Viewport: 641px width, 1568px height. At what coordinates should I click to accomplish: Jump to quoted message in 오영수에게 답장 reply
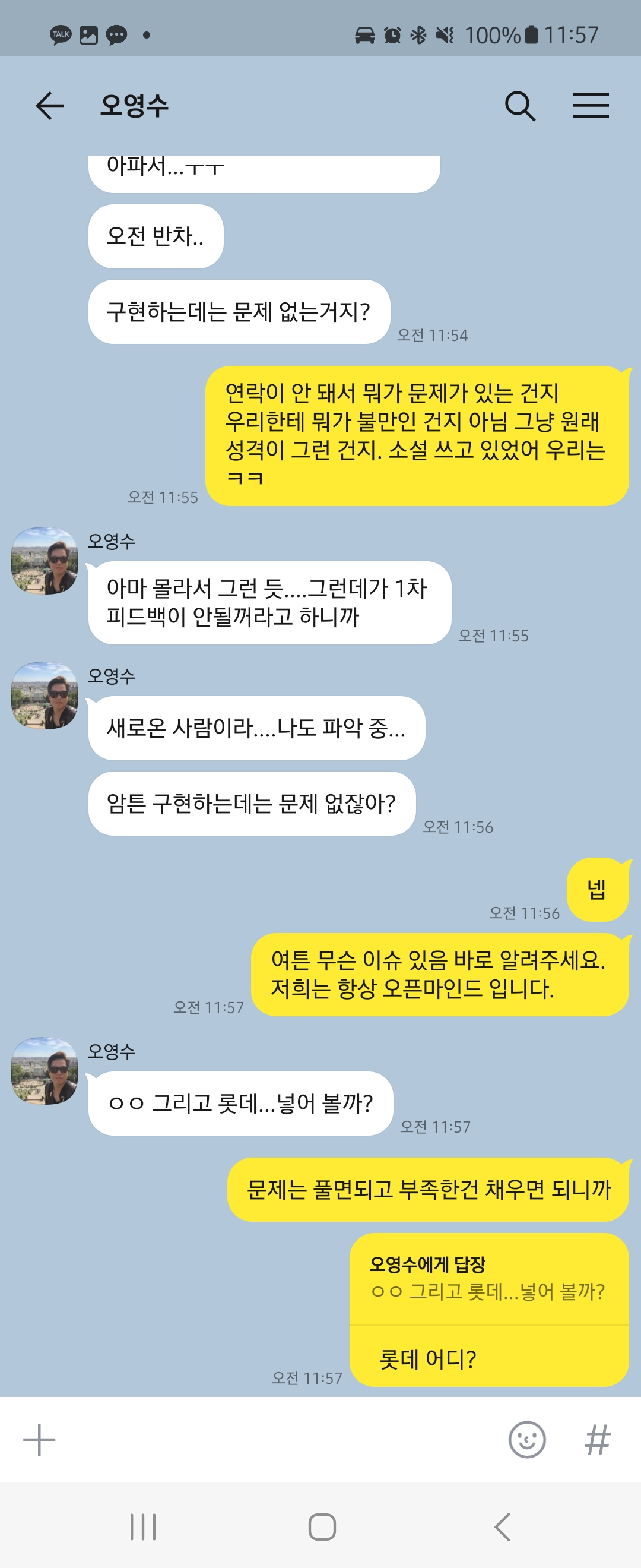coord(488,1279)
